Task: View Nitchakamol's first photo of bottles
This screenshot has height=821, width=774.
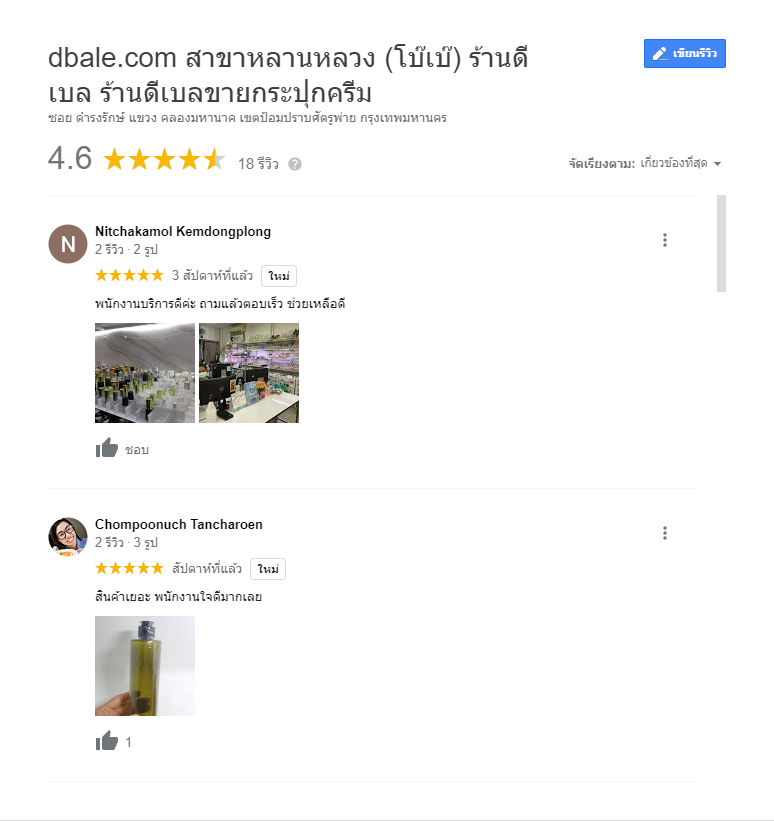Action: point(145,373)
